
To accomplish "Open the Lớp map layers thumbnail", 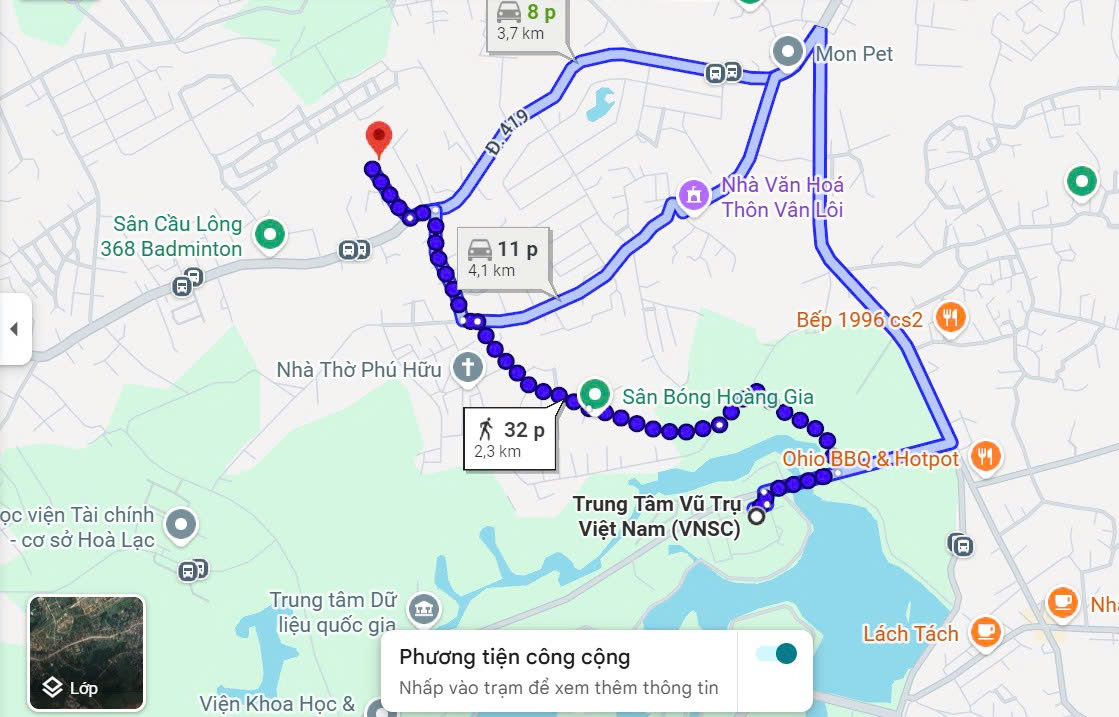I will (86, 653).
